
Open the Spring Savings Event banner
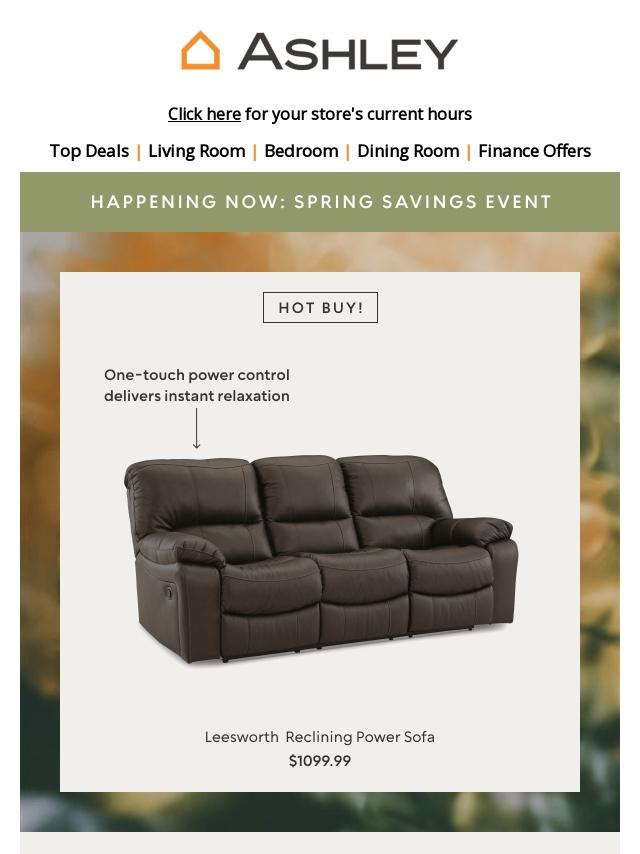[x=320, y=202]
